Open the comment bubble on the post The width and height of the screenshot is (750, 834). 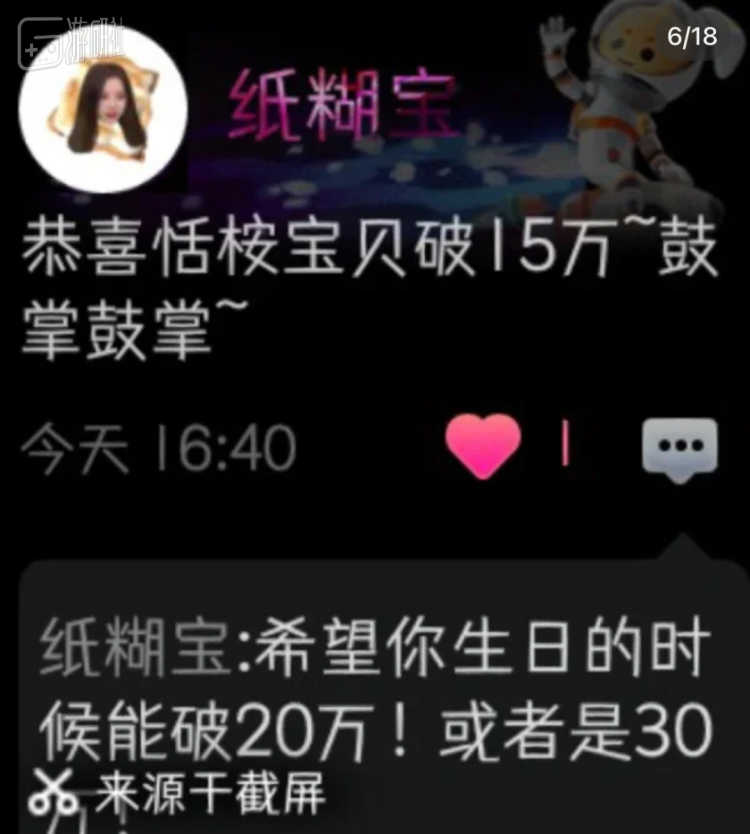680,446
